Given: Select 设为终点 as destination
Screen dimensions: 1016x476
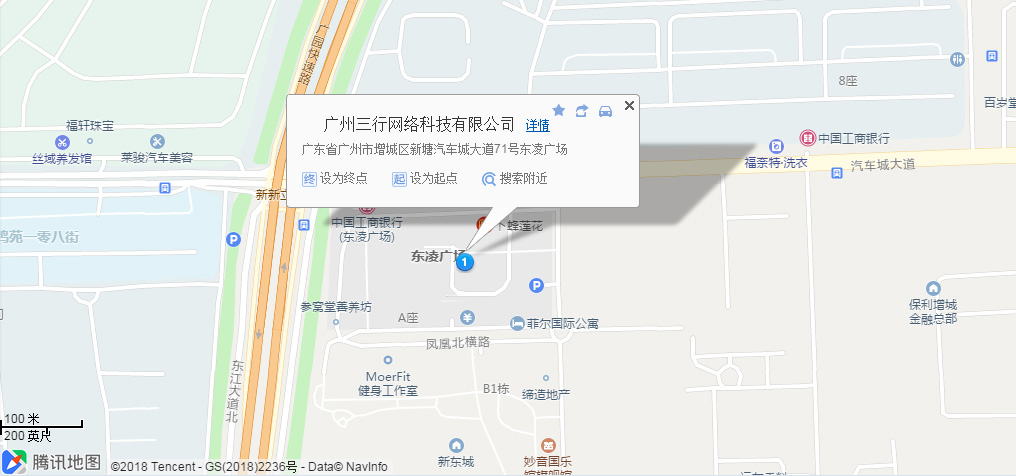Looking at the screenshot, I should [x=335, y=178].
